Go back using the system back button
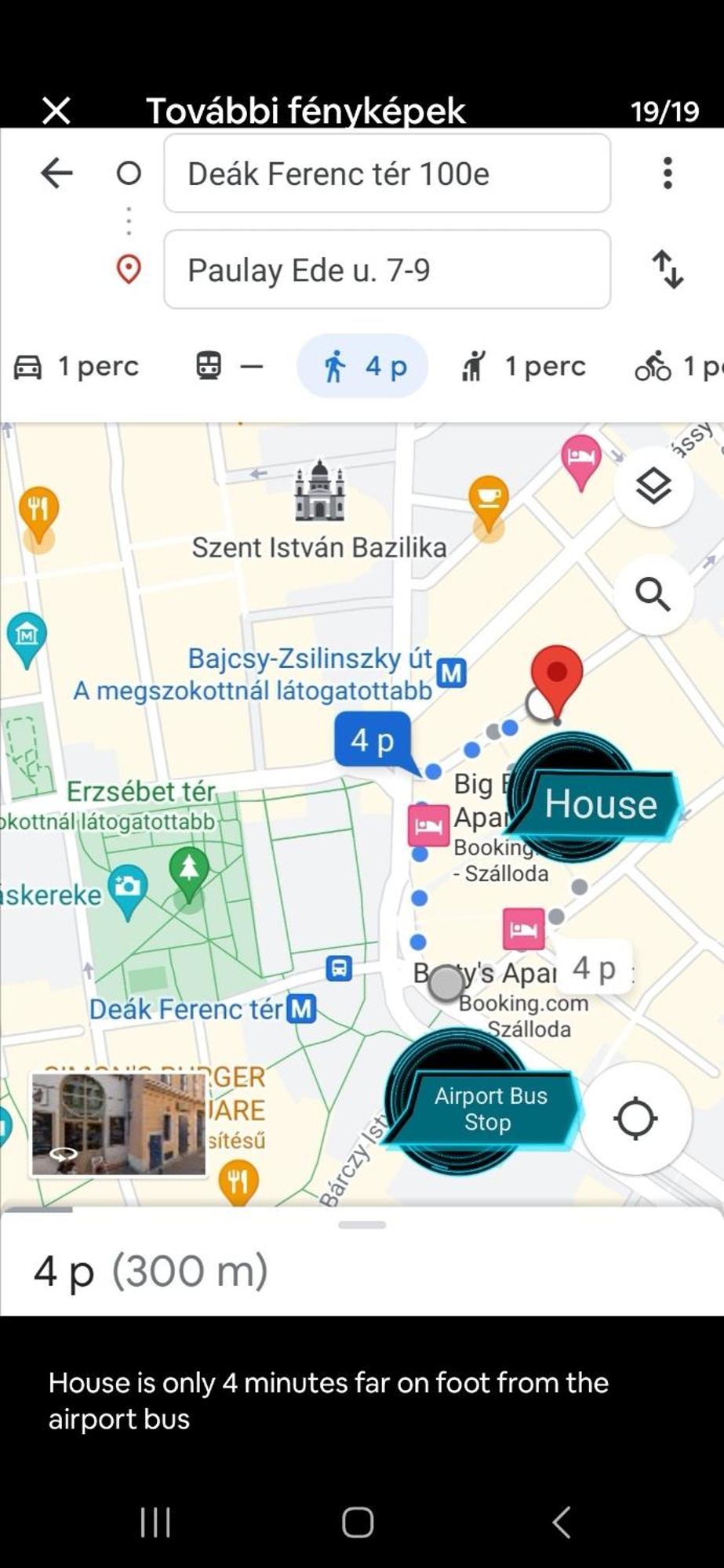 (561, 1523)
